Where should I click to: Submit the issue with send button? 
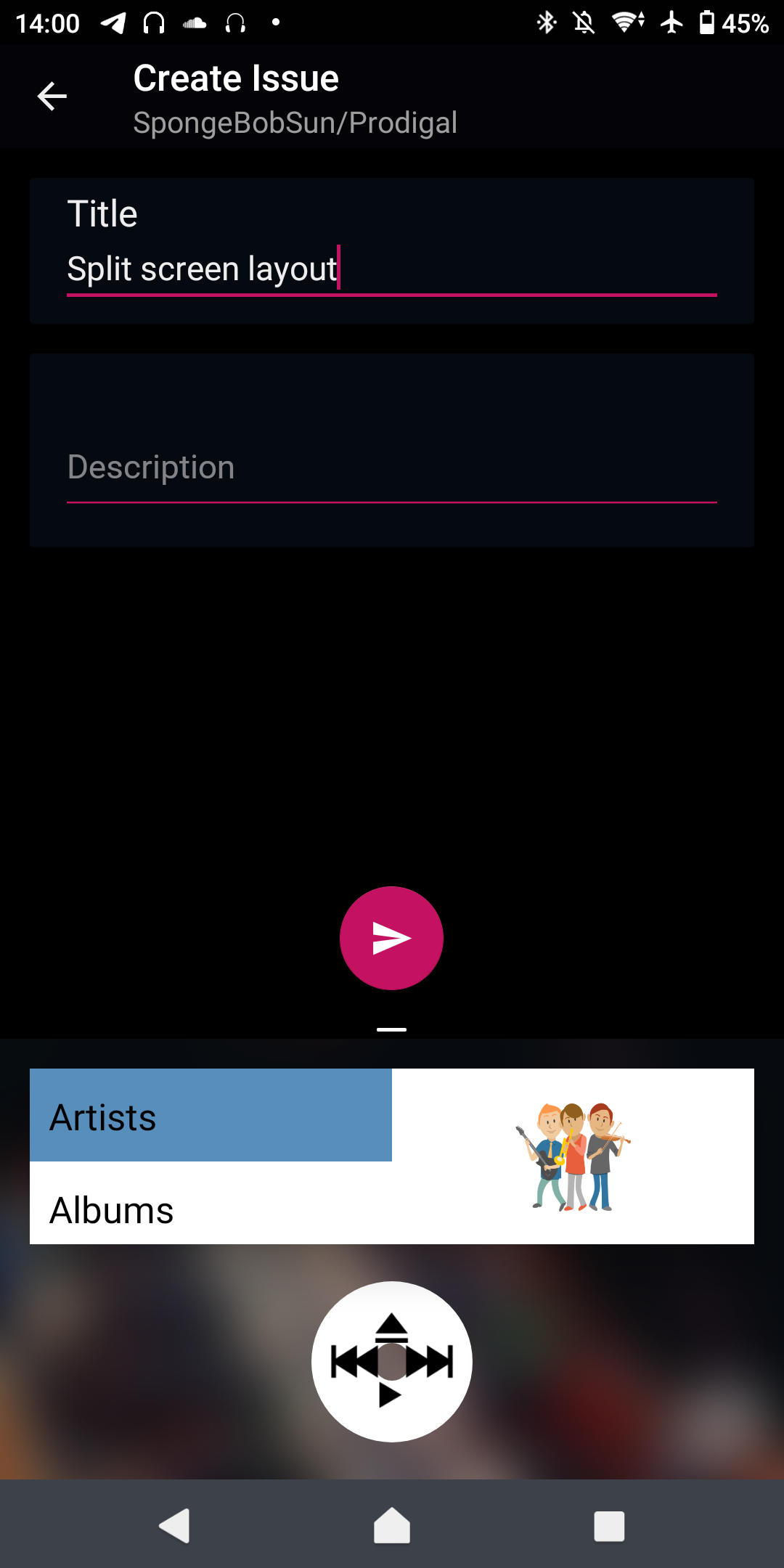point(391,938)
